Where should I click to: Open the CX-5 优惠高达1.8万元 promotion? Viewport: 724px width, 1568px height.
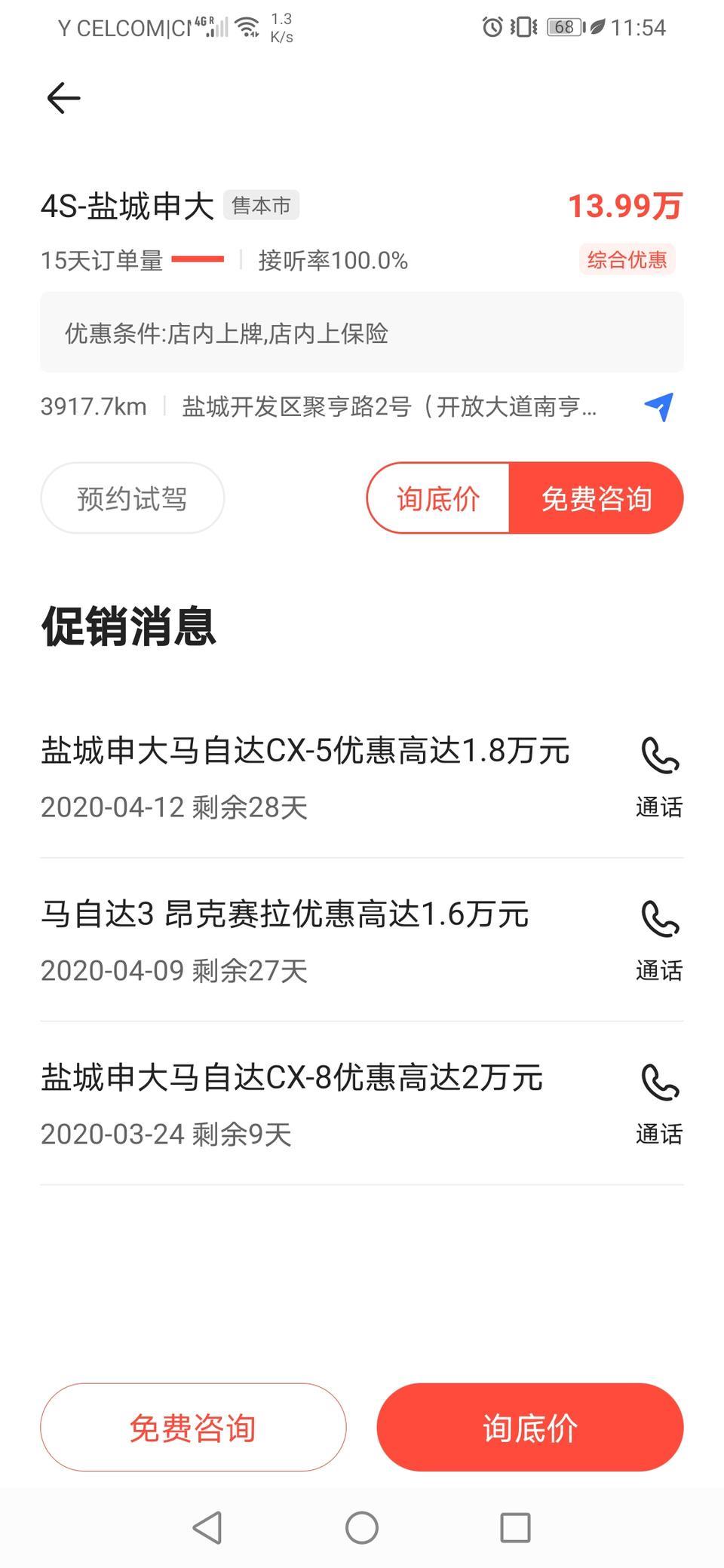[305, 750]
